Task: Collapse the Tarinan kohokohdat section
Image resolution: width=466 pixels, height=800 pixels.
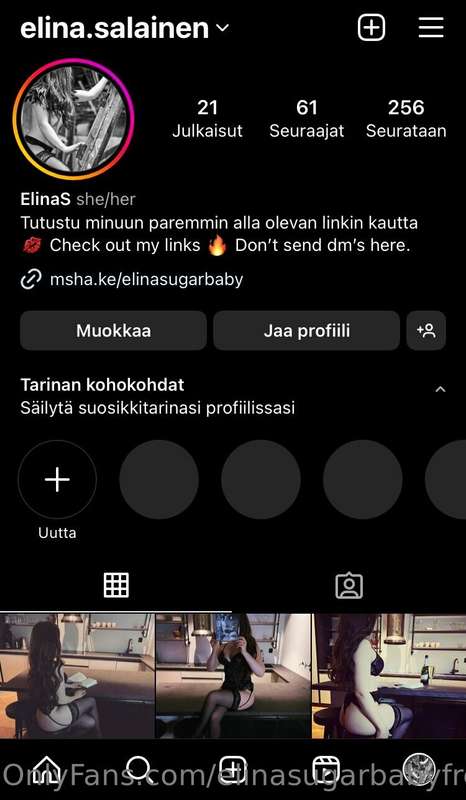Action: pos(440,390)
